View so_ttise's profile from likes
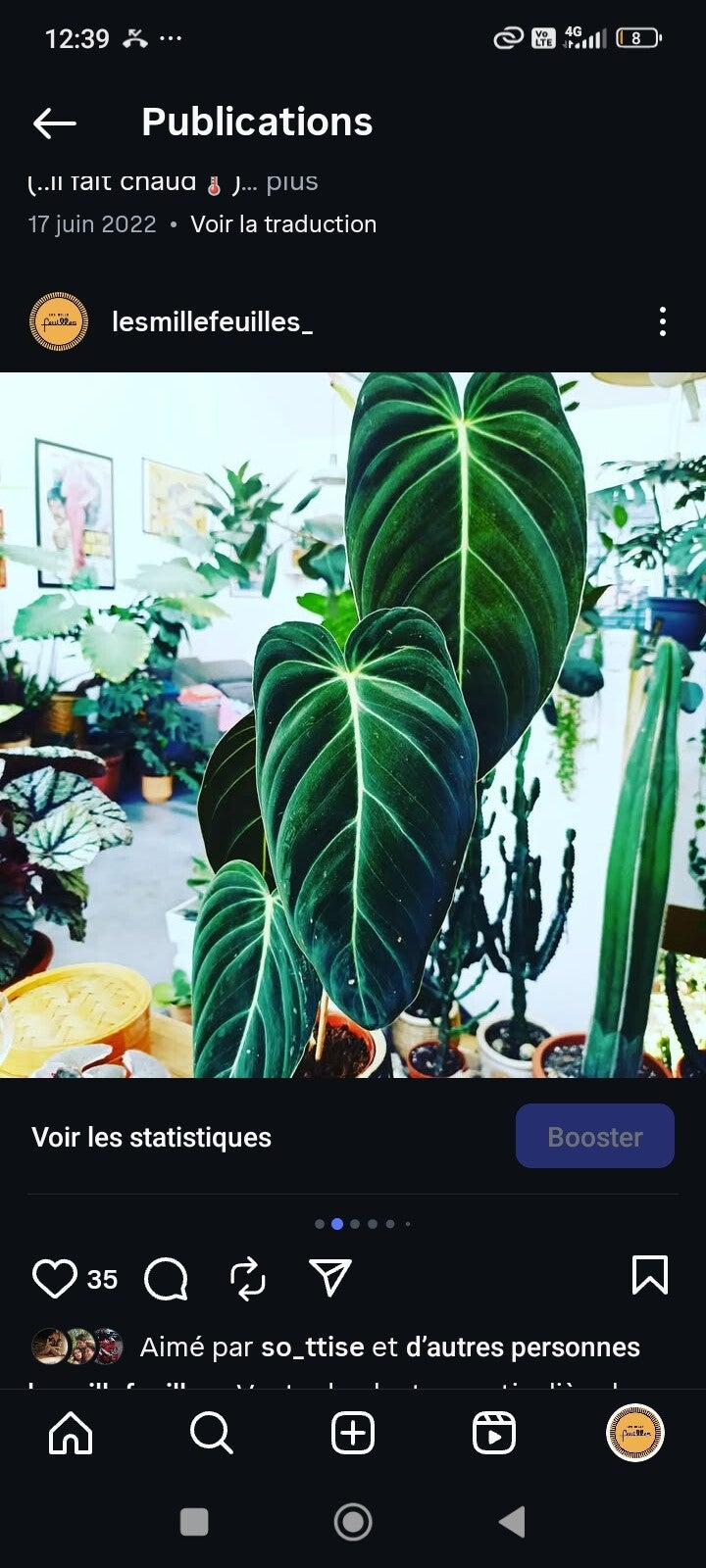 [x=312, y=1347]
